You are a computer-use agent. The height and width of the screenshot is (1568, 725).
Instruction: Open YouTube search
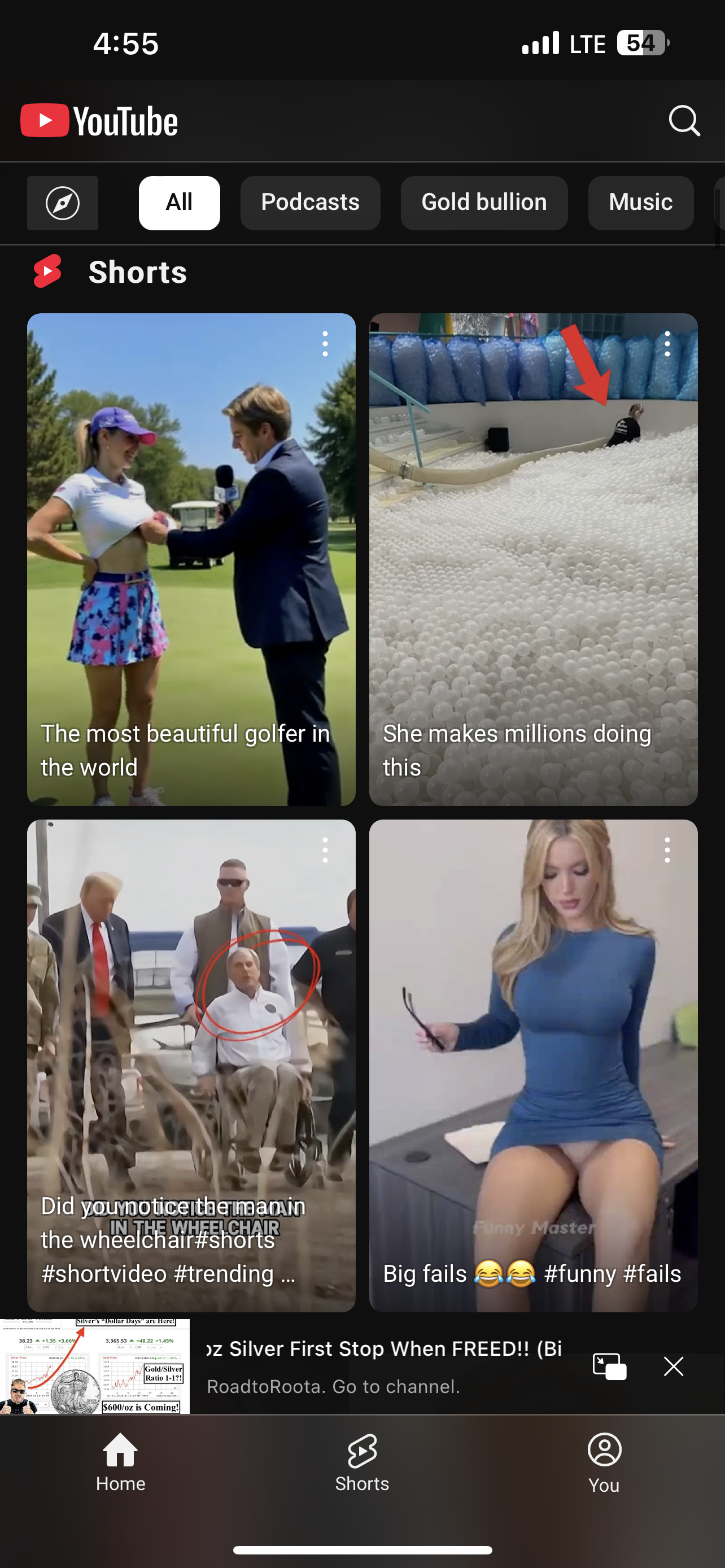click(684, 121)
